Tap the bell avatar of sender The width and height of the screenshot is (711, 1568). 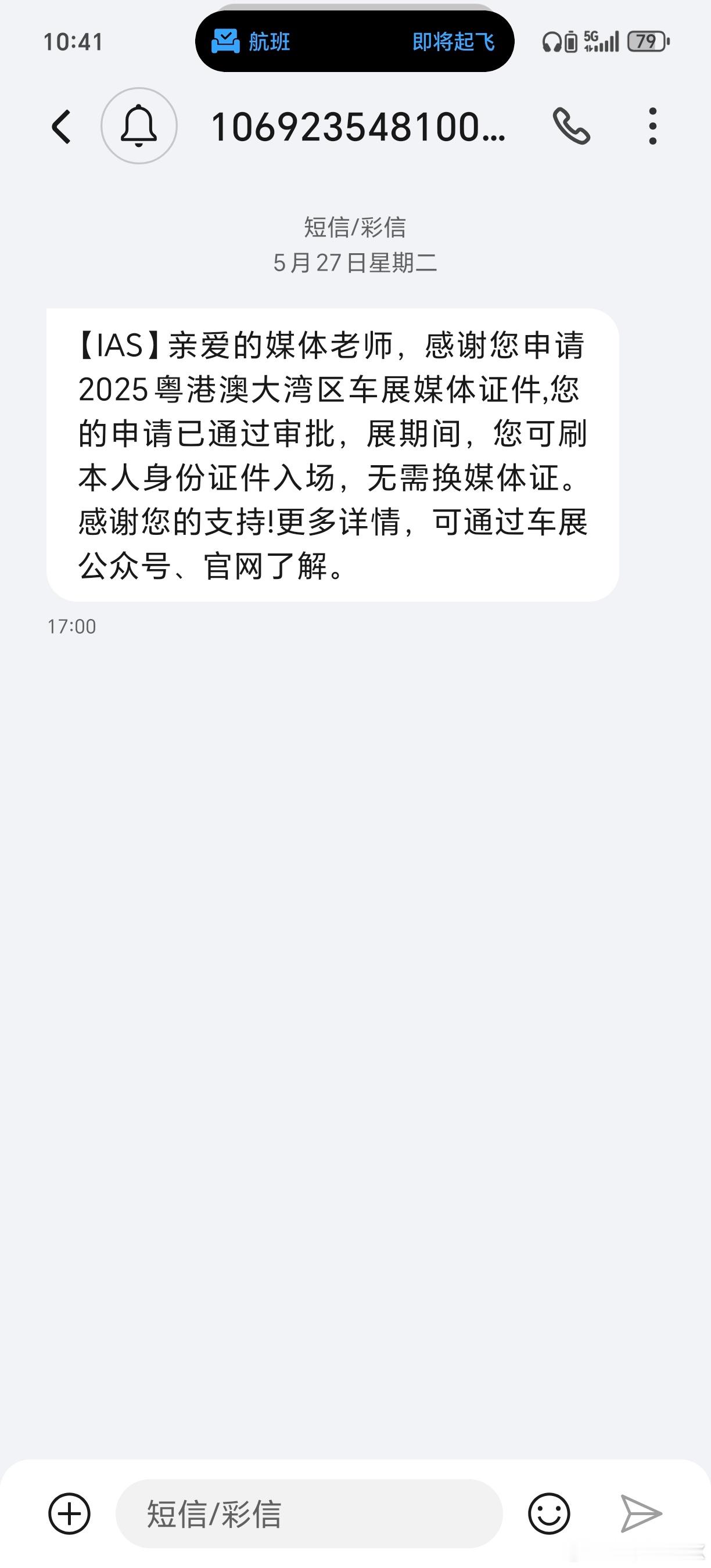tap(139, 126)
